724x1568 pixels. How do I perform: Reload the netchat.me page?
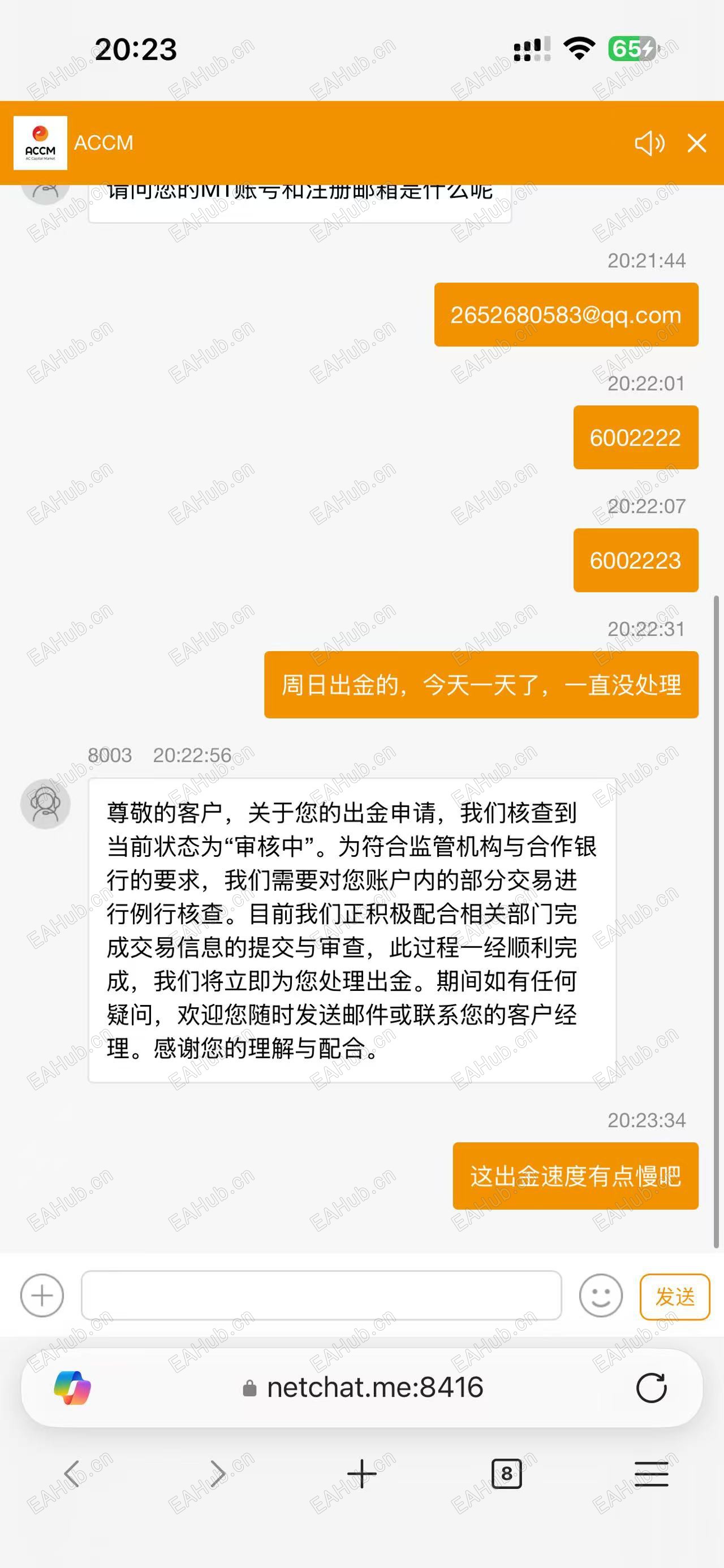click(x=651, y=1388)
